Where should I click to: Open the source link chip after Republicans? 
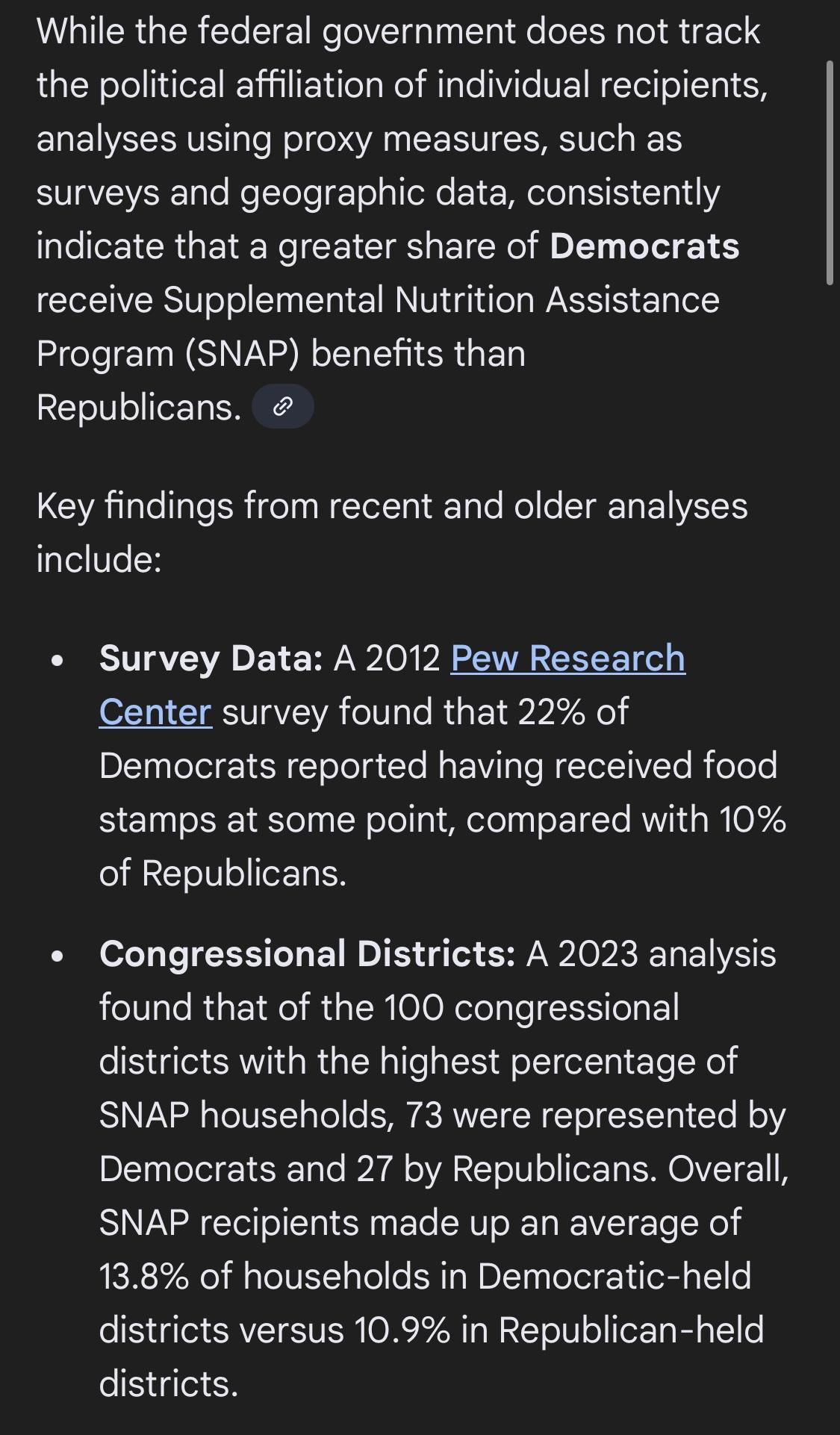click(283, 406)
